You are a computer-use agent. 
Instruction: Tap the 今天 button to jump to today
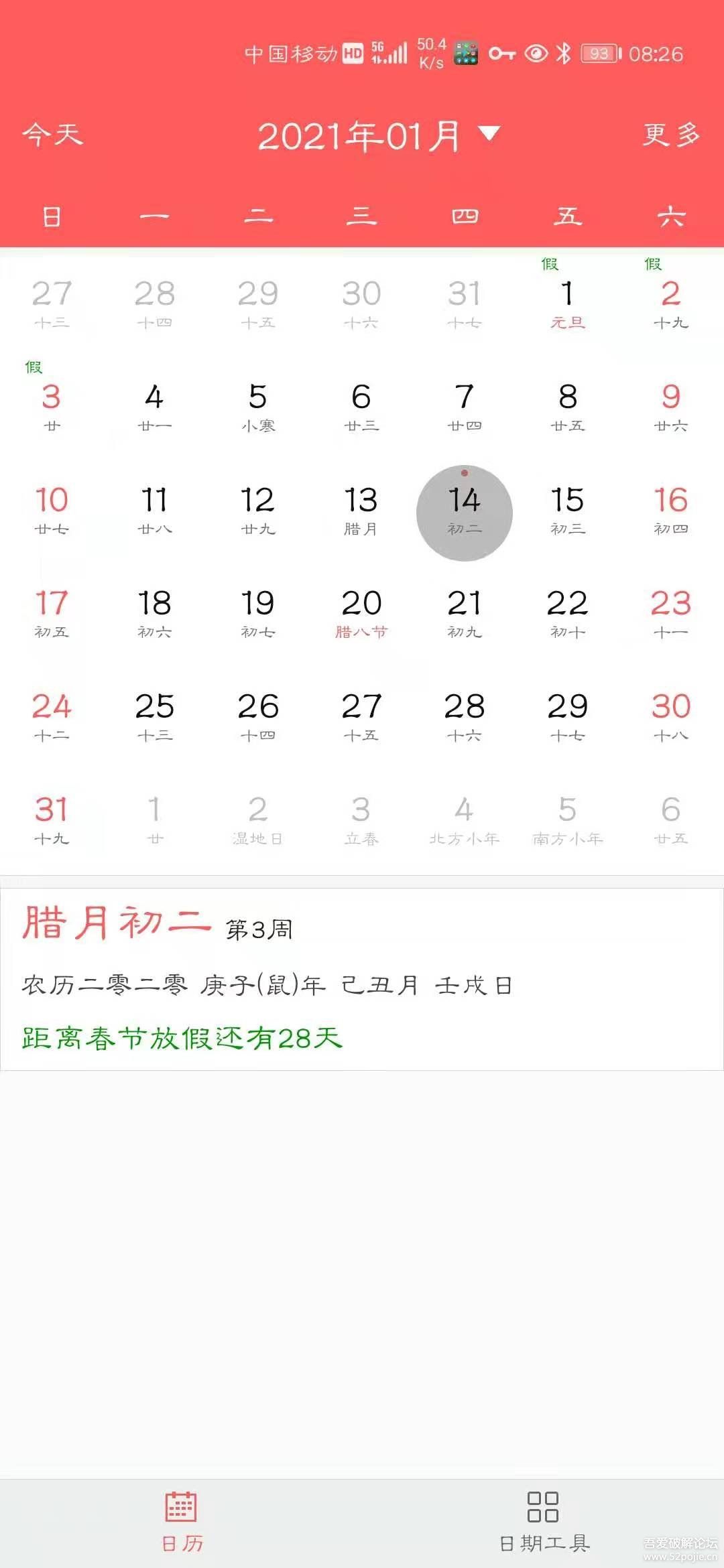[52, 135]
